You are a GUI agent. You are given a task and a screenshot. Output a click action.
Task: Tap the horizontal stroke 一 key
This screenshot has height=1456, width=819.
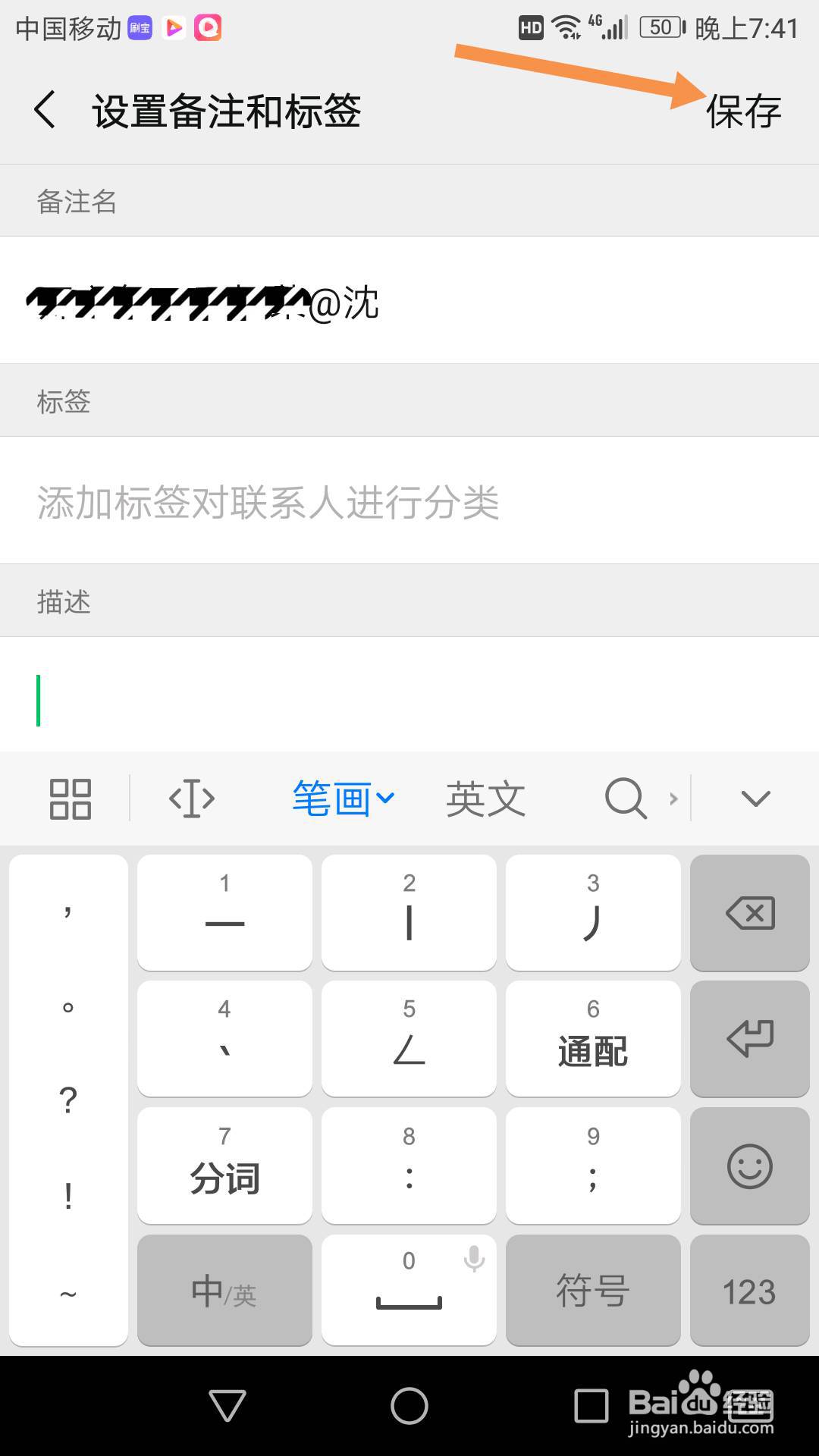(224, 912)
